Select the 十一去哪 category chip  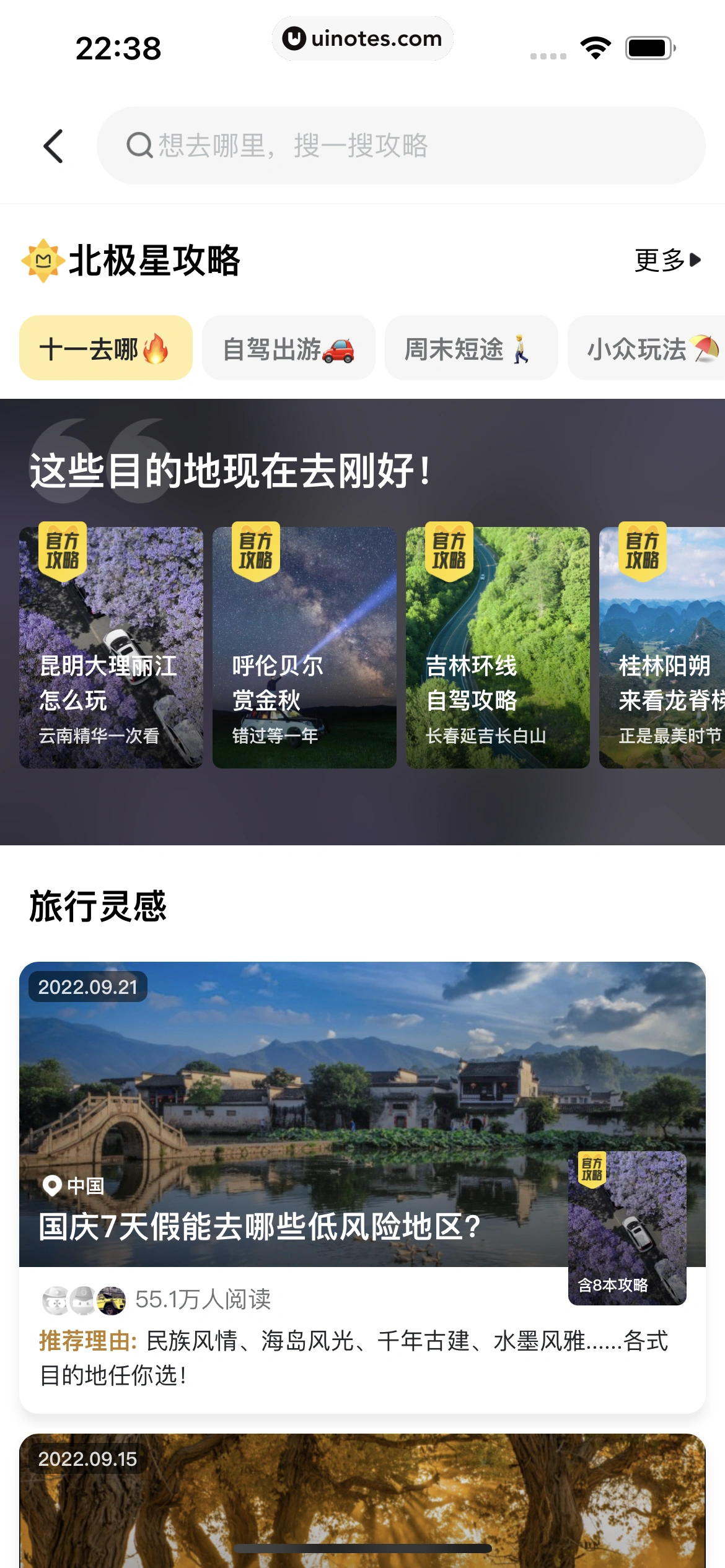click(104, 347)
